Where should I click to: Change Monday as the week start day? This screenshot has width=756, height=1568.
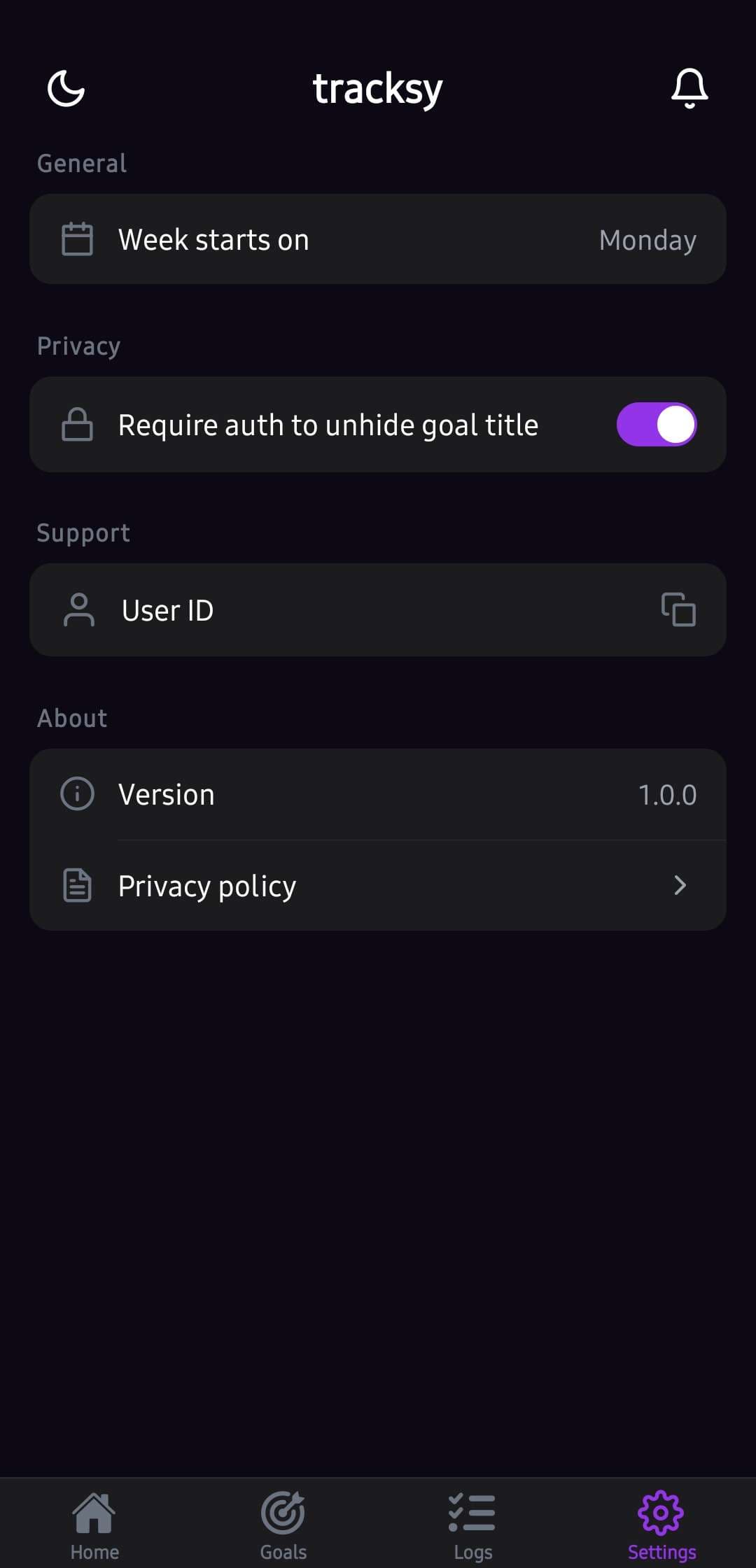coord(646,239)
